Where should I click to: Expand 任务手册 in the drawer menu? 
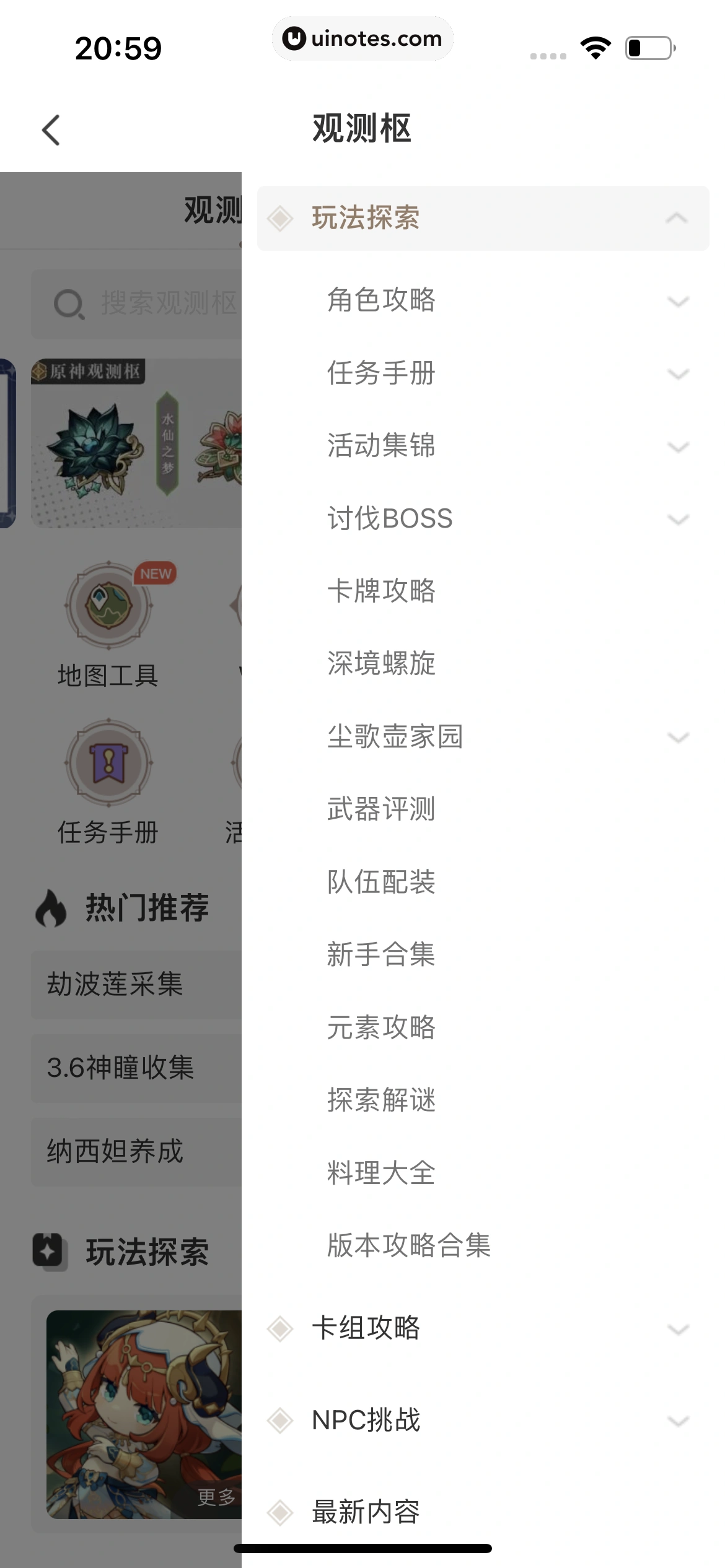(x=678, y=373)
